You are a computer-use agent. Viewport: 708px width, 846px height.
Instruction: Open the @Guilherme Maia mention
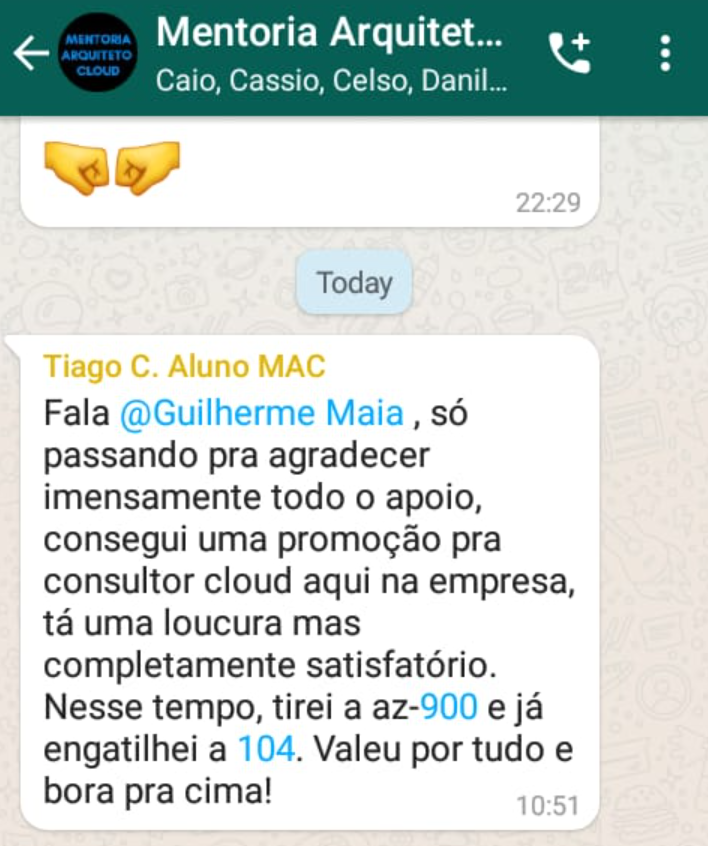tap(262, 413)
